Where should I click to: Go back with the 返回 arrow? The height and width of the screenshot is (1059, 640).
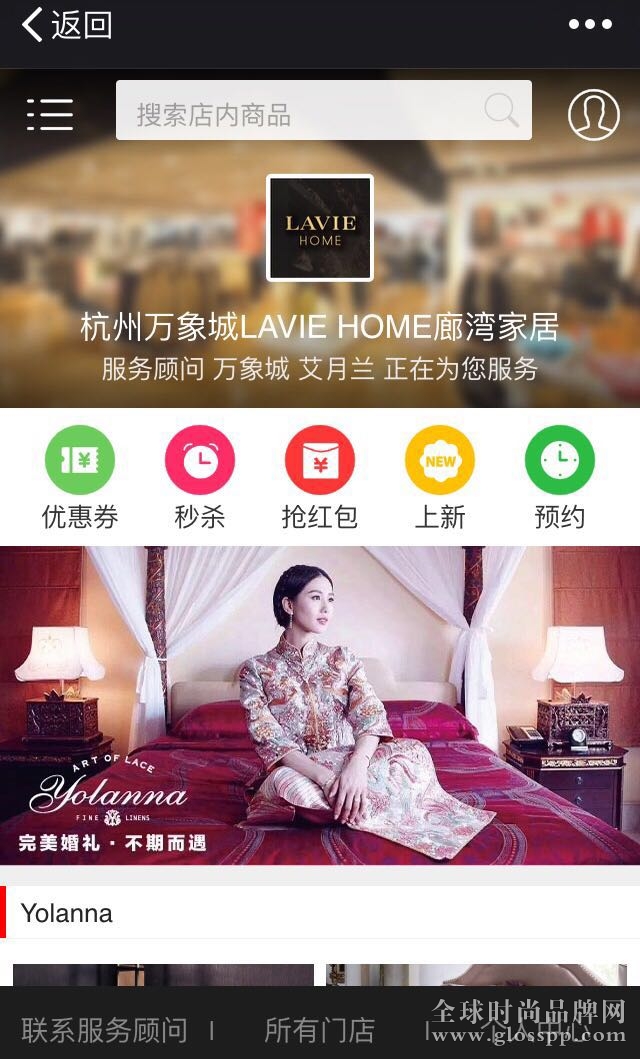tap(65, 25)
